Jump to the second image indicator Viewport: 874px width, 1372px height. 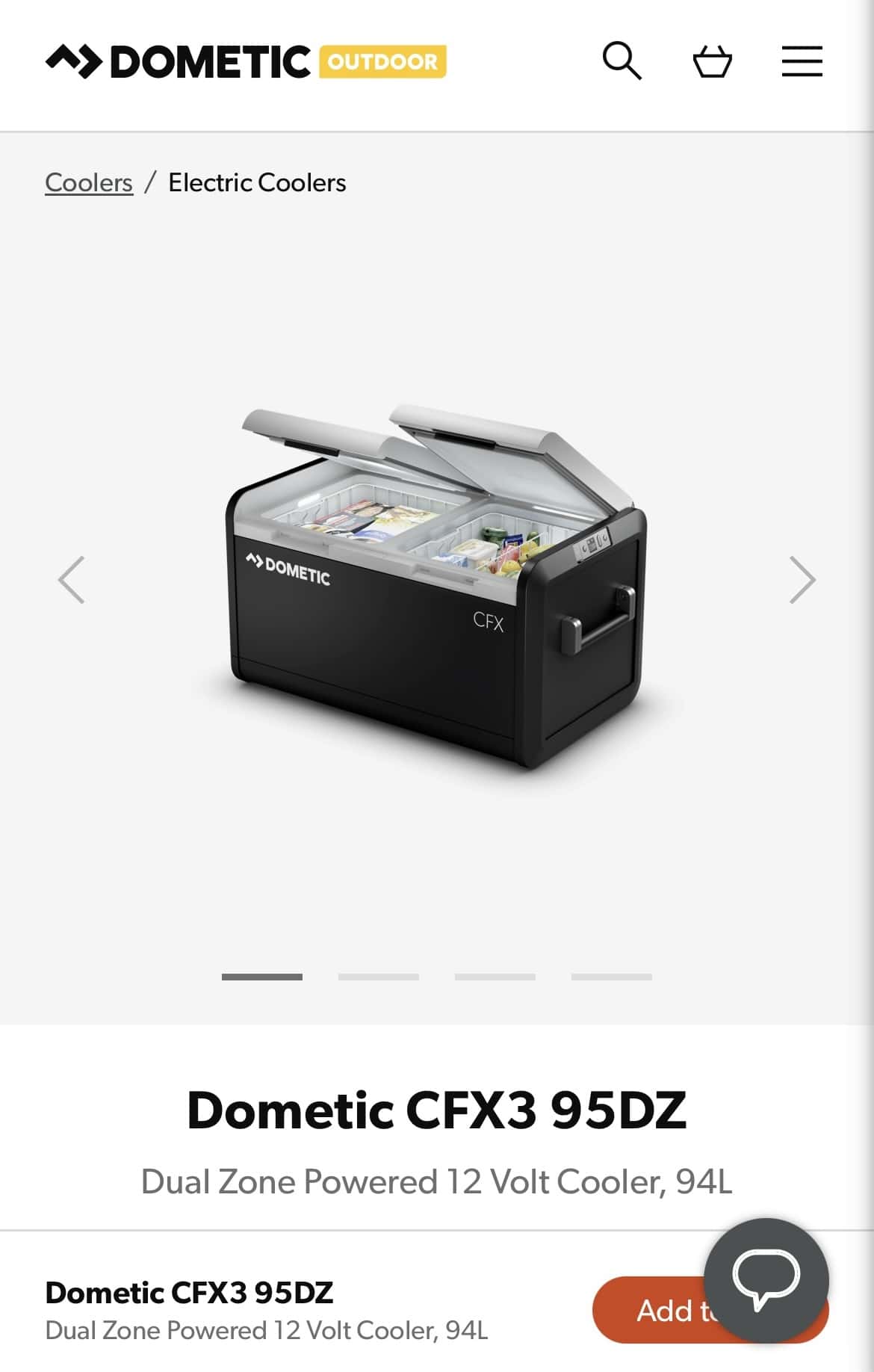tap(378, 977)
